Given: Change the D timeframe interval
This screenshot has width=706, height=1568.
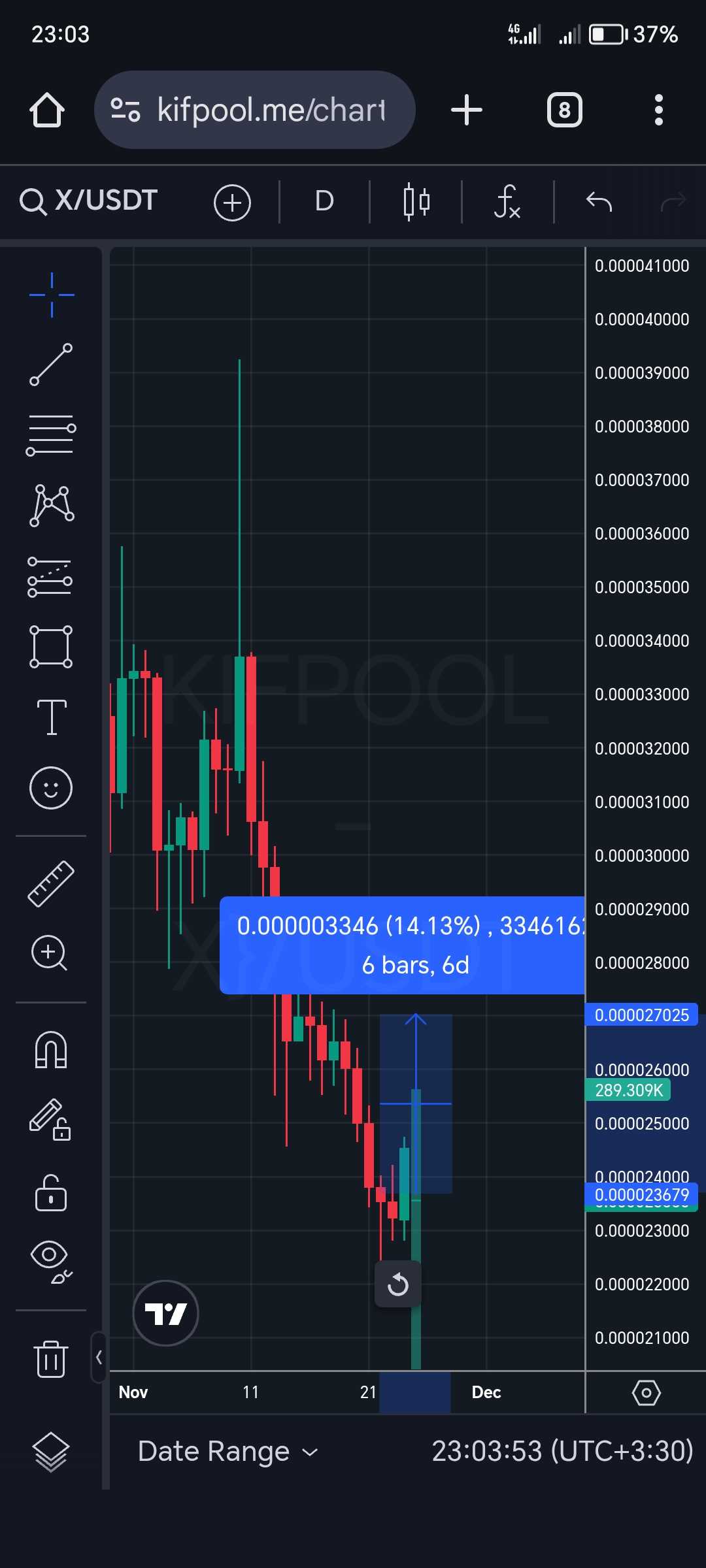Looking at the screenshot, I should coord(324,201).
